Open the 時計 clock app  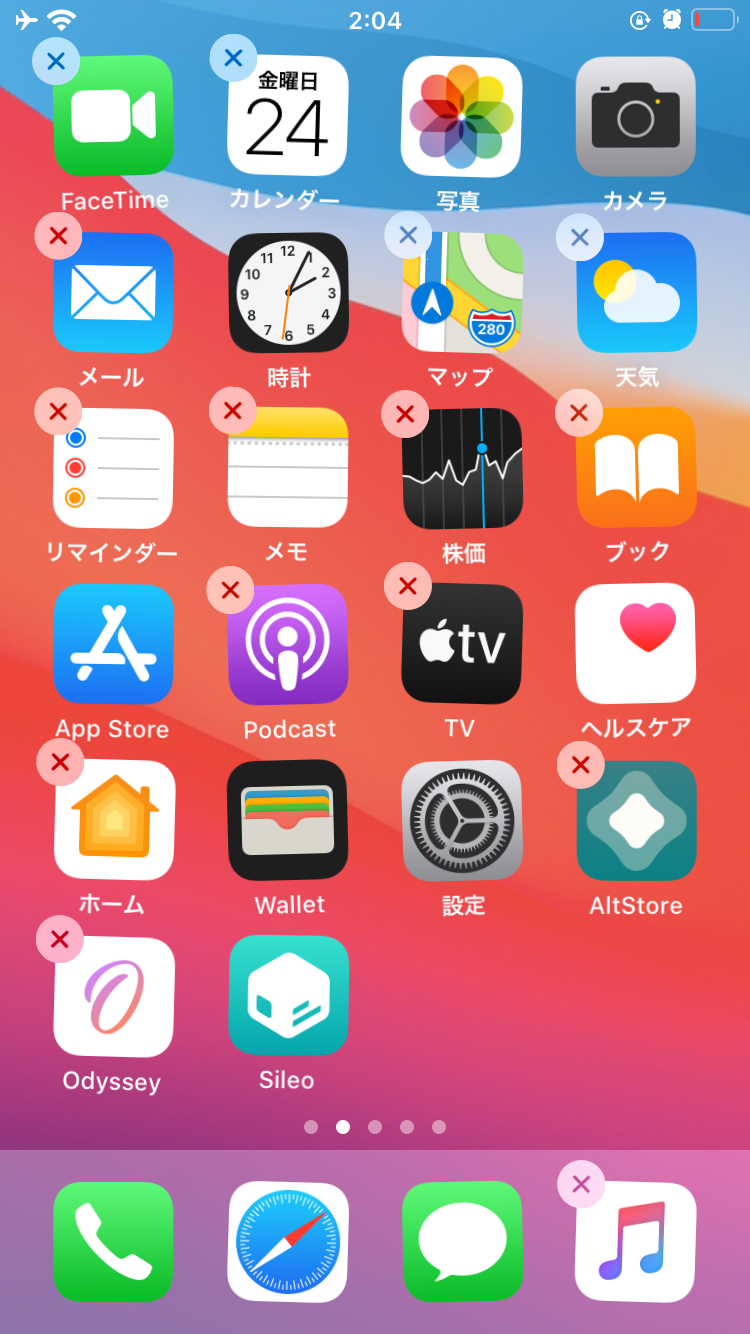click(288, 293)
